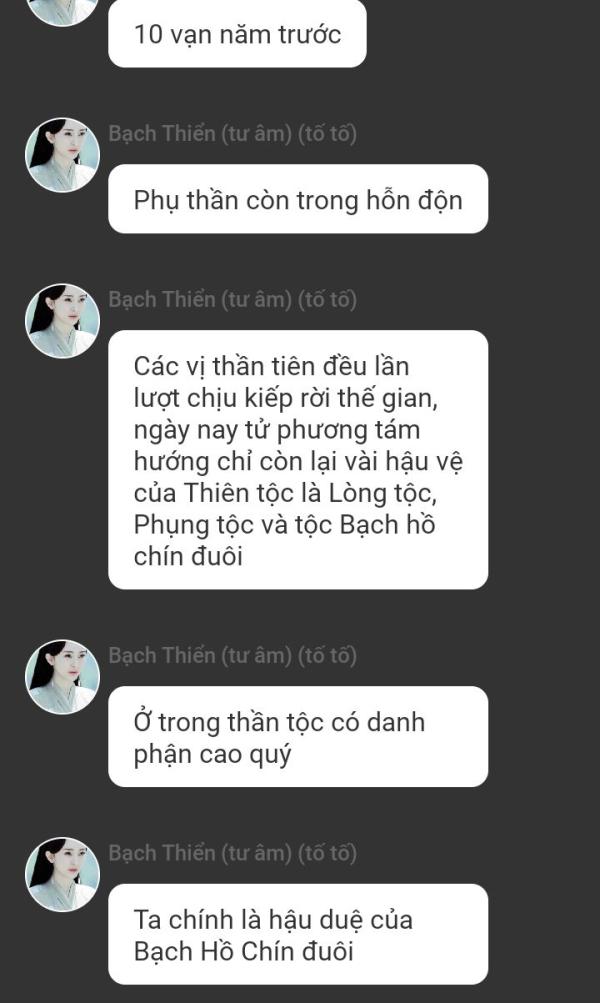Image resolution: width=600 pixels, height=1003 pixels.
Task: Open Bạch Thiển's avatar beside 'Phụ thần còn trong hỗn độn'
Action: 63,155
